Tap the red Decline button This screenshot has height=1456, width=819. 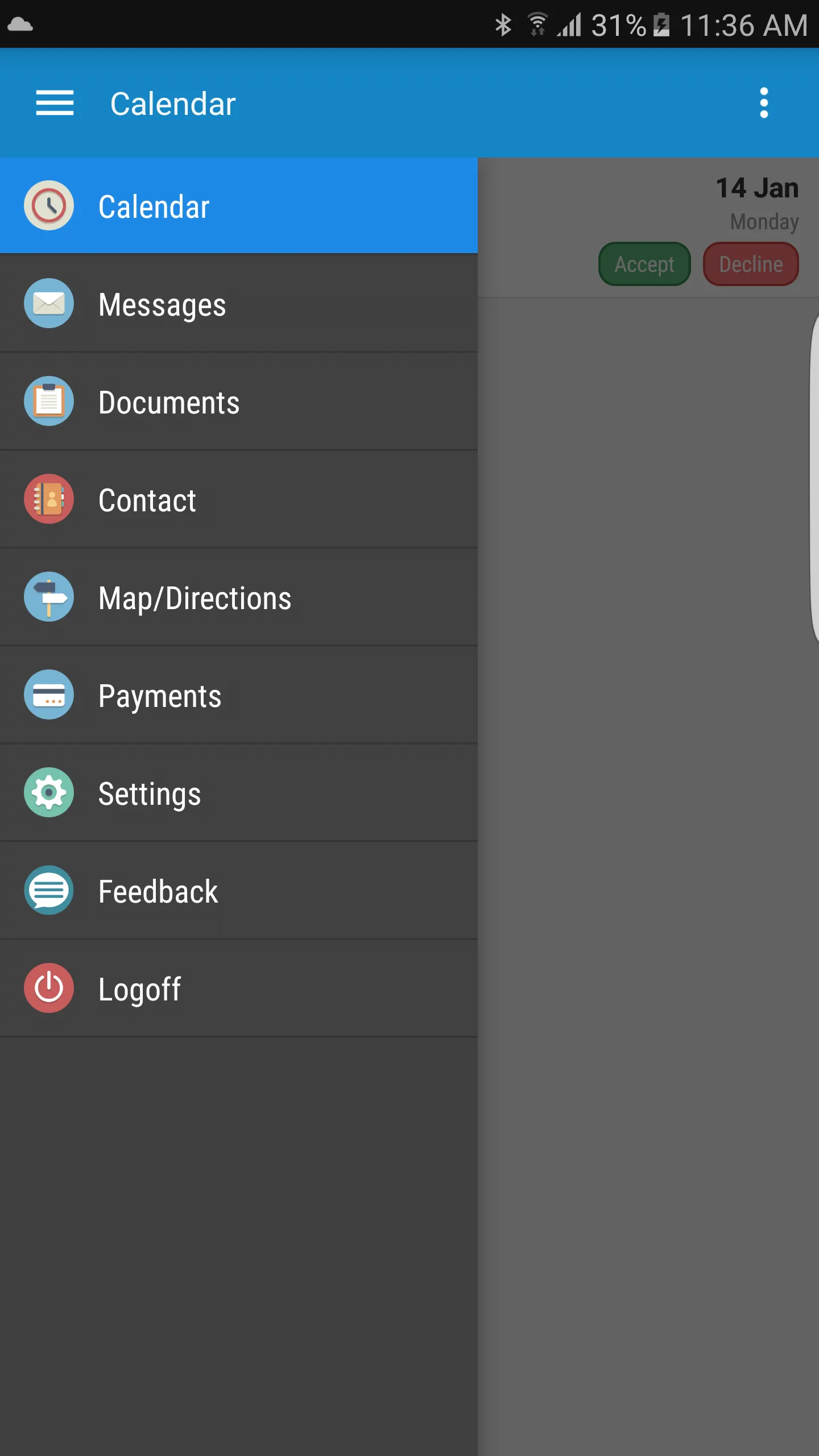coord(750,263)
